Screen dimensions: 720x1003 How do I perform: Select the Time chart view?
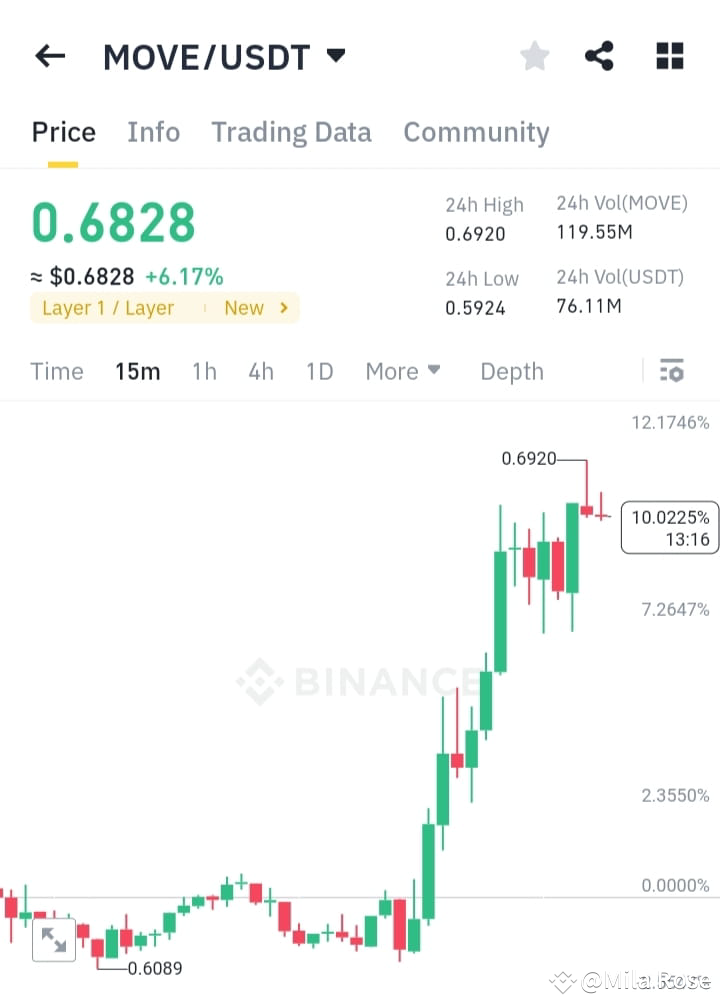pos(56,371)
